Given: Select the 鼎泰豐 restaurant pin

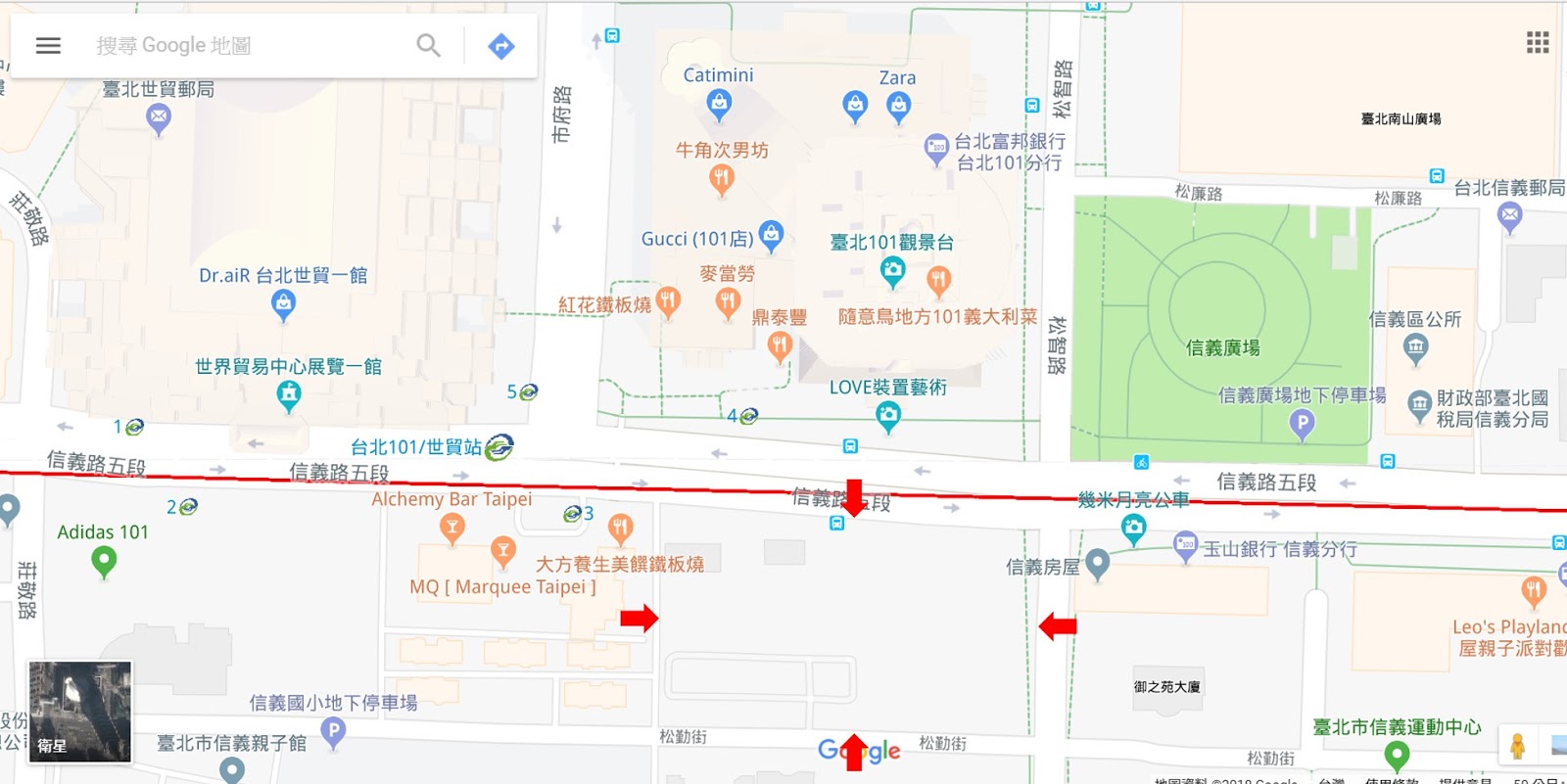Looking at the screenshot, I should point(780,345).
